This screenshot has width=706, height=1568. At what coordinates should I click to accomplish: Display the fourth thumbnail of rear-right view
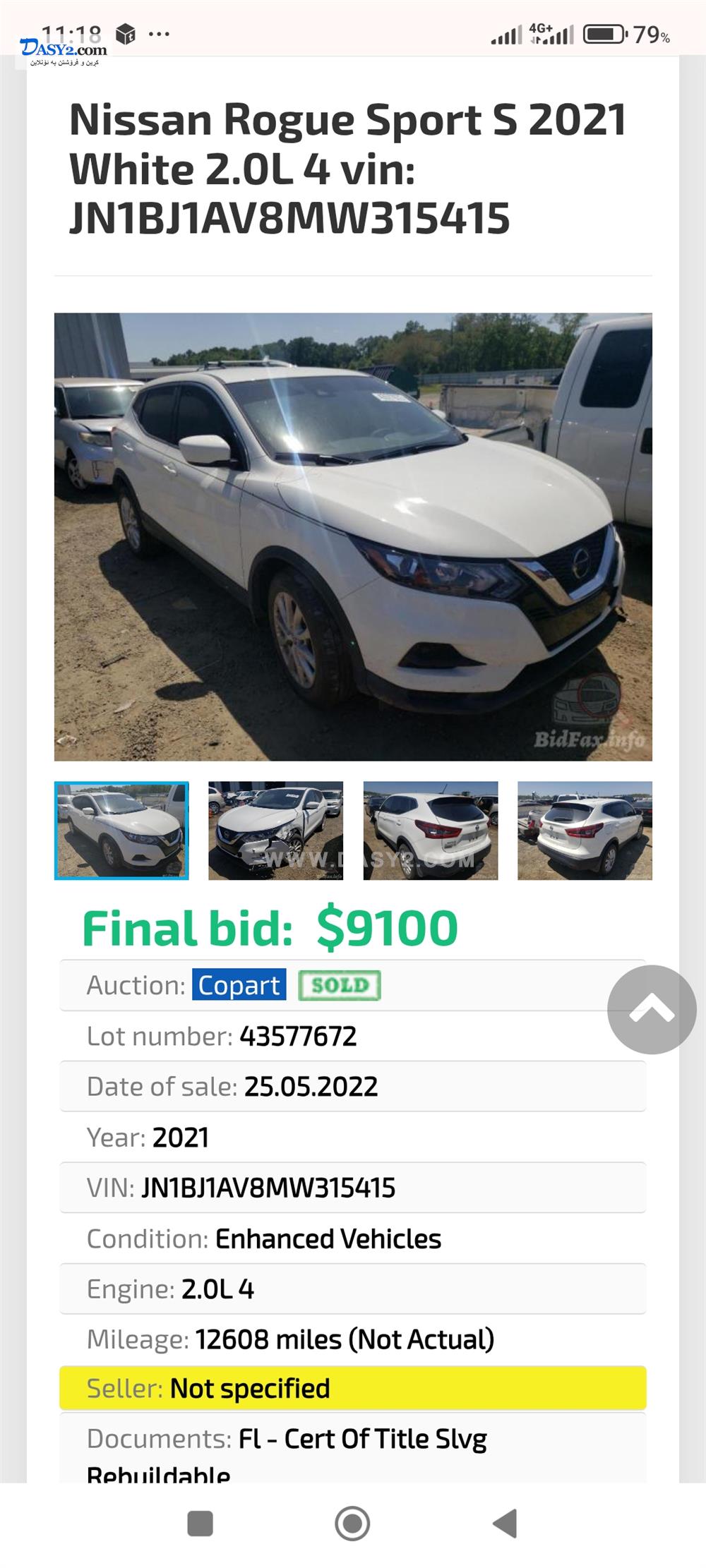(x=585, y=831)
